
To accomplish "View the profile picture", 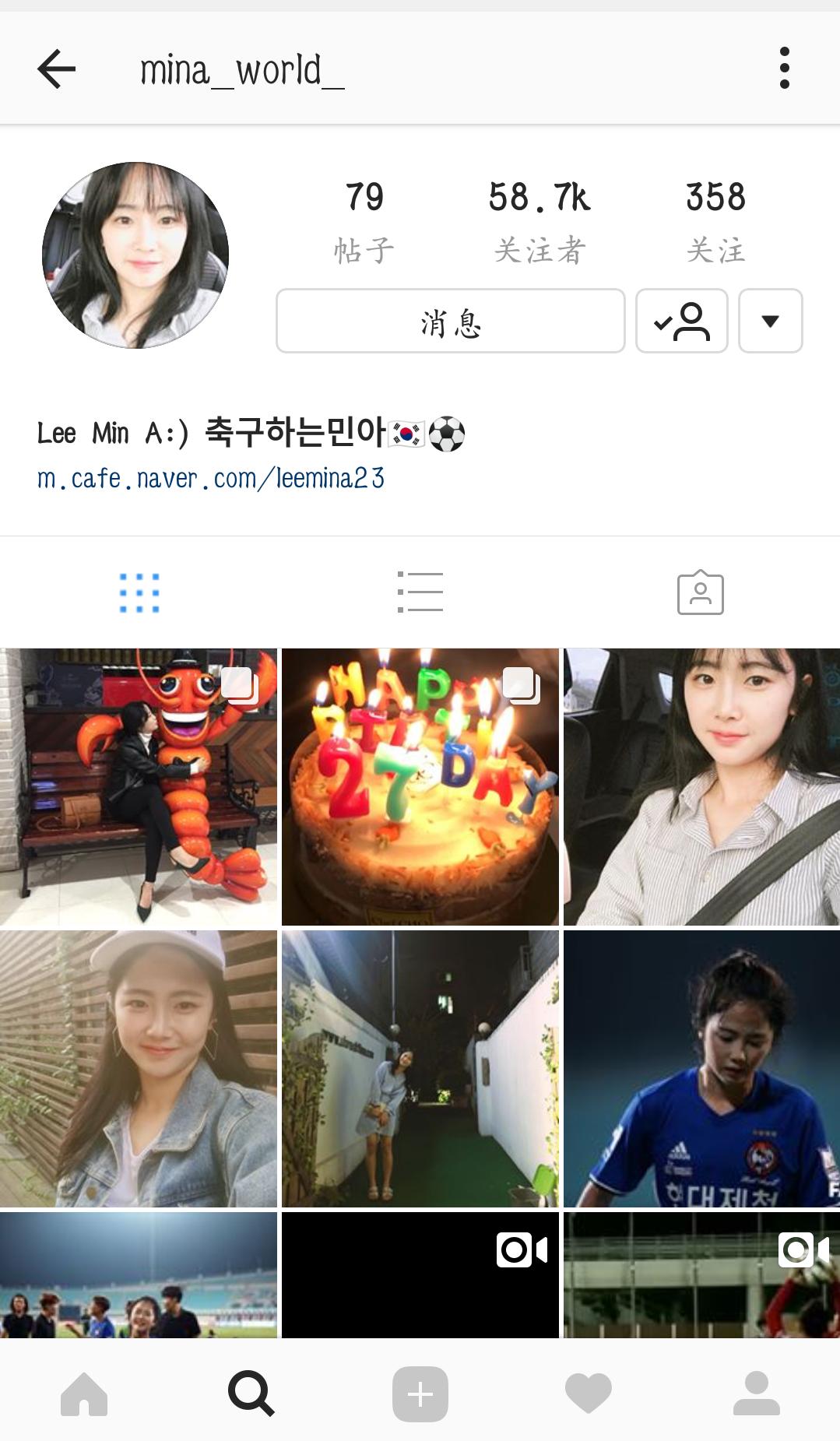I will (135, 255).
